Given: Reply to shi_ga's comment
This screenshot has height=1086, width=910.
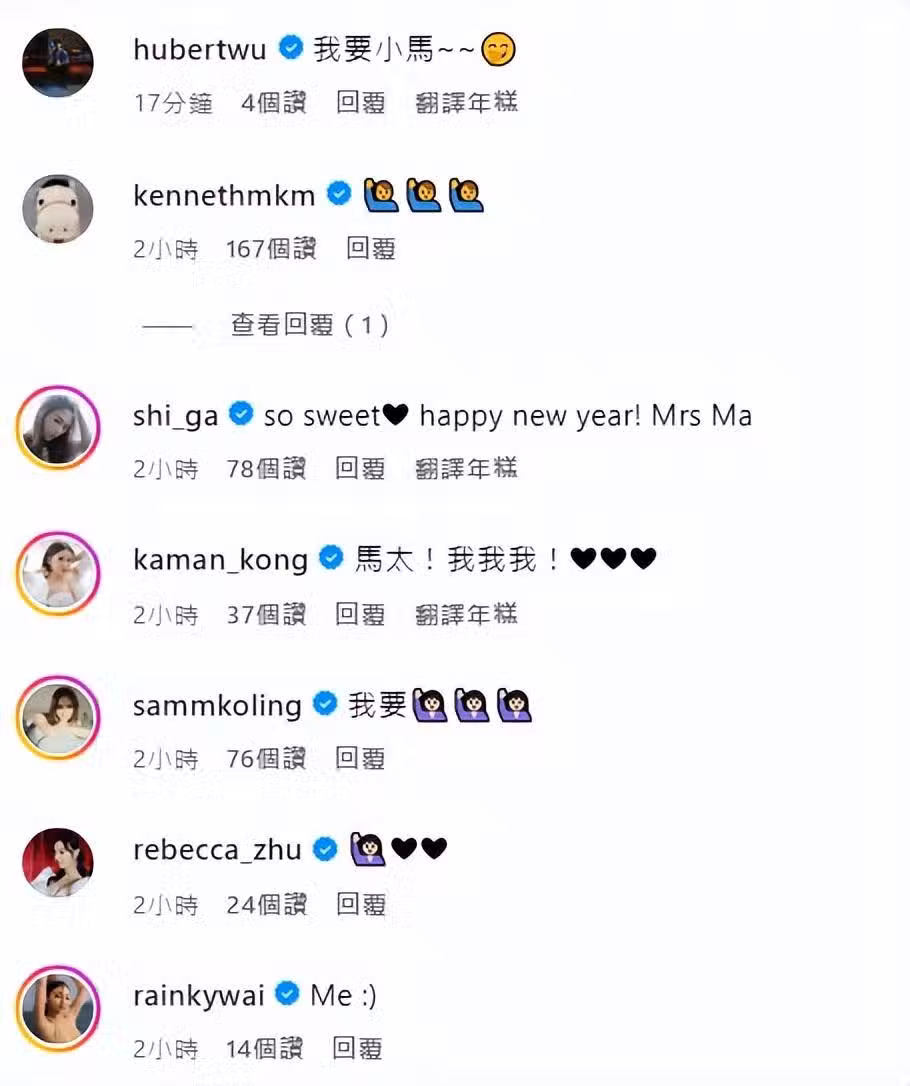Looking at the screenshot, I should coord(360,468).
